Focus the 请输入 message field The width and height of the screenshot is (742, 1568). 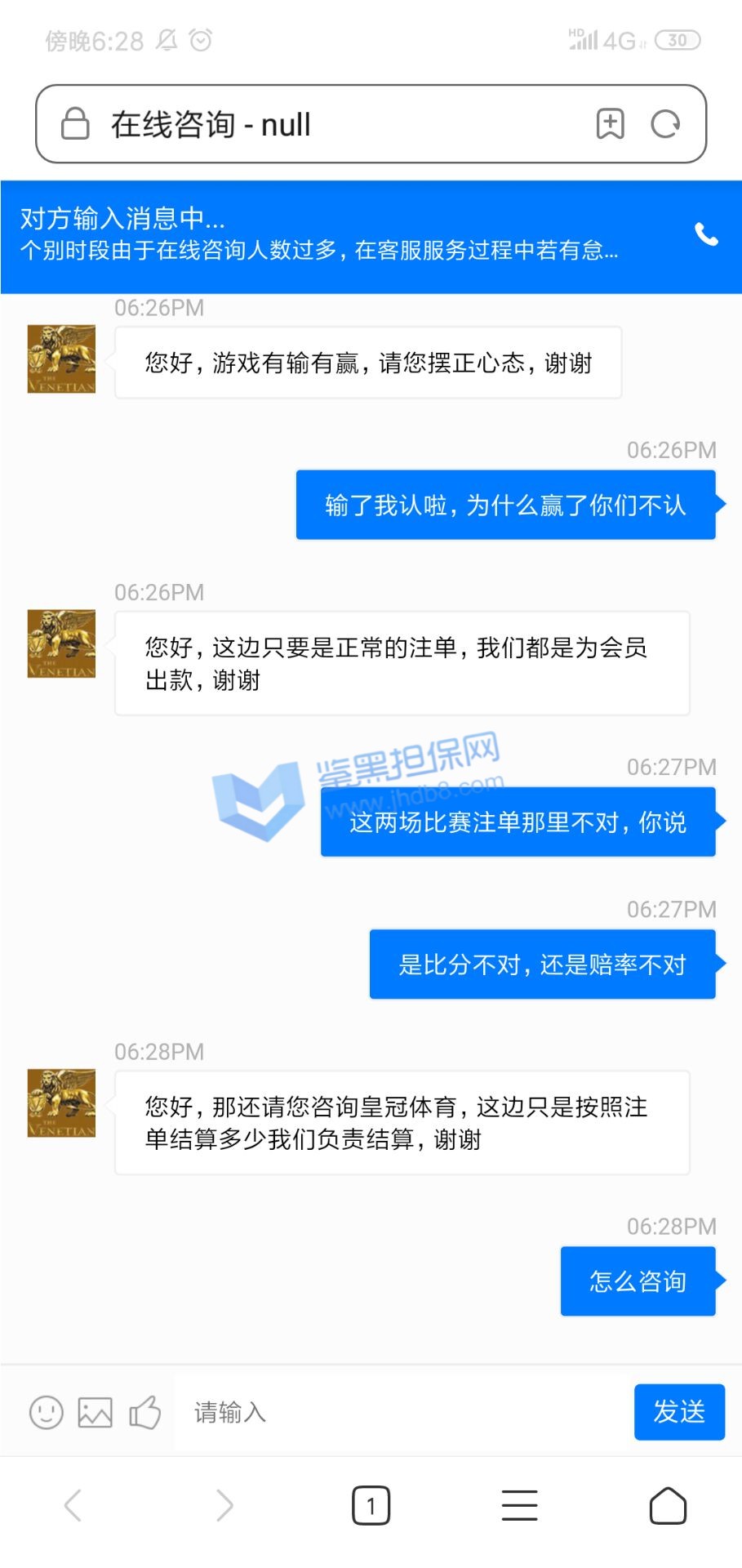pos(400,1412)
